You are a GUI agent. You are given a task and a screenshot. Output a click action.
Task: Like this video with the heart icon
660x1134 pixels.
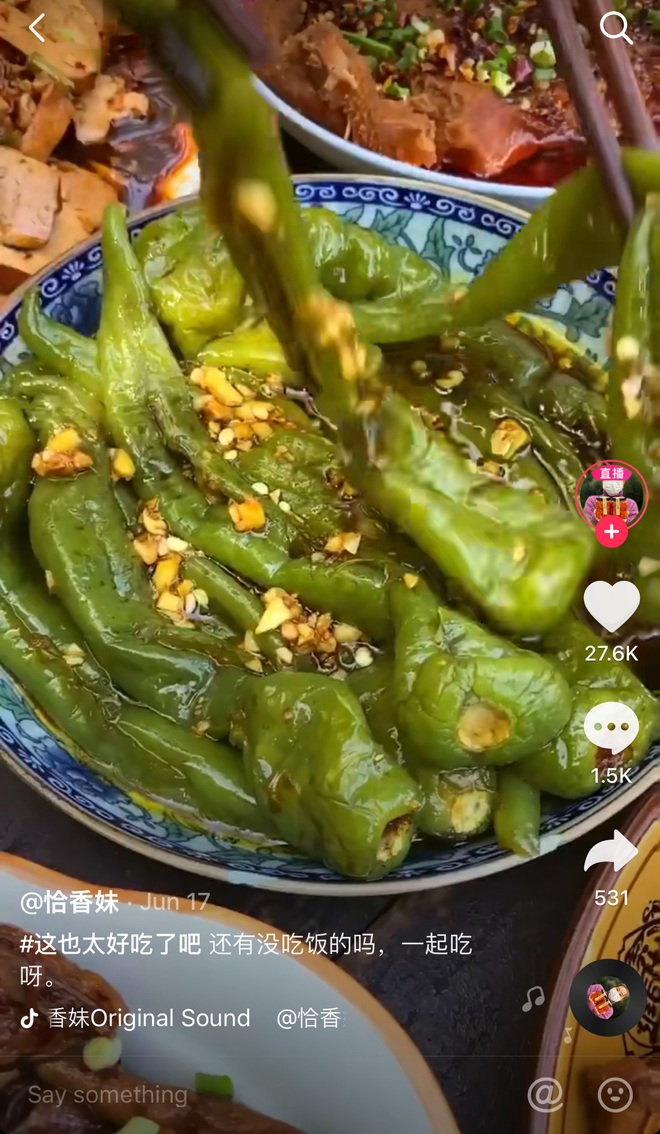pyautogui.click(x=611, y=607)
